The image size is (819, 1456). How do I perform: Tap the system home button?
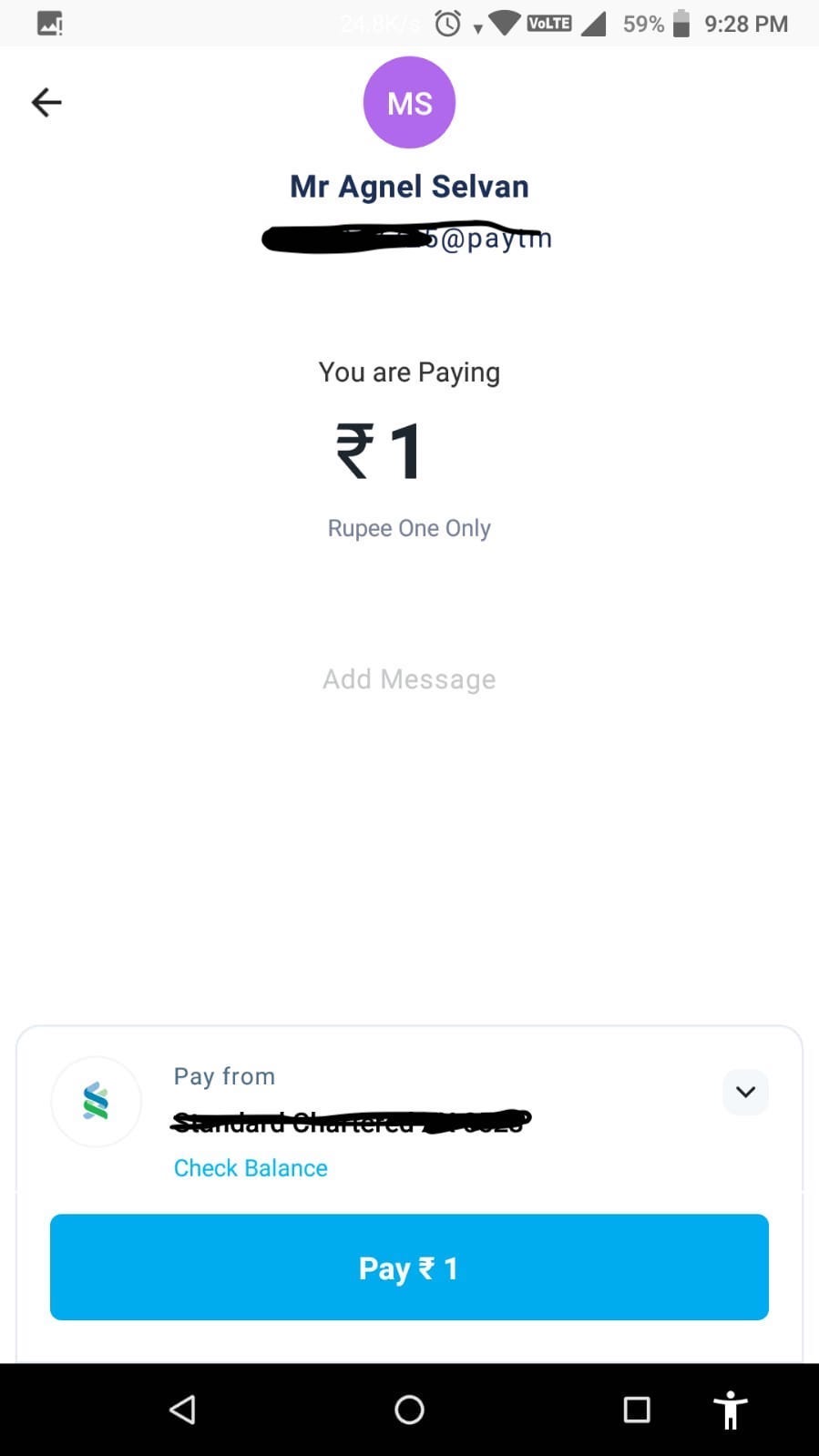(409, 1410)
